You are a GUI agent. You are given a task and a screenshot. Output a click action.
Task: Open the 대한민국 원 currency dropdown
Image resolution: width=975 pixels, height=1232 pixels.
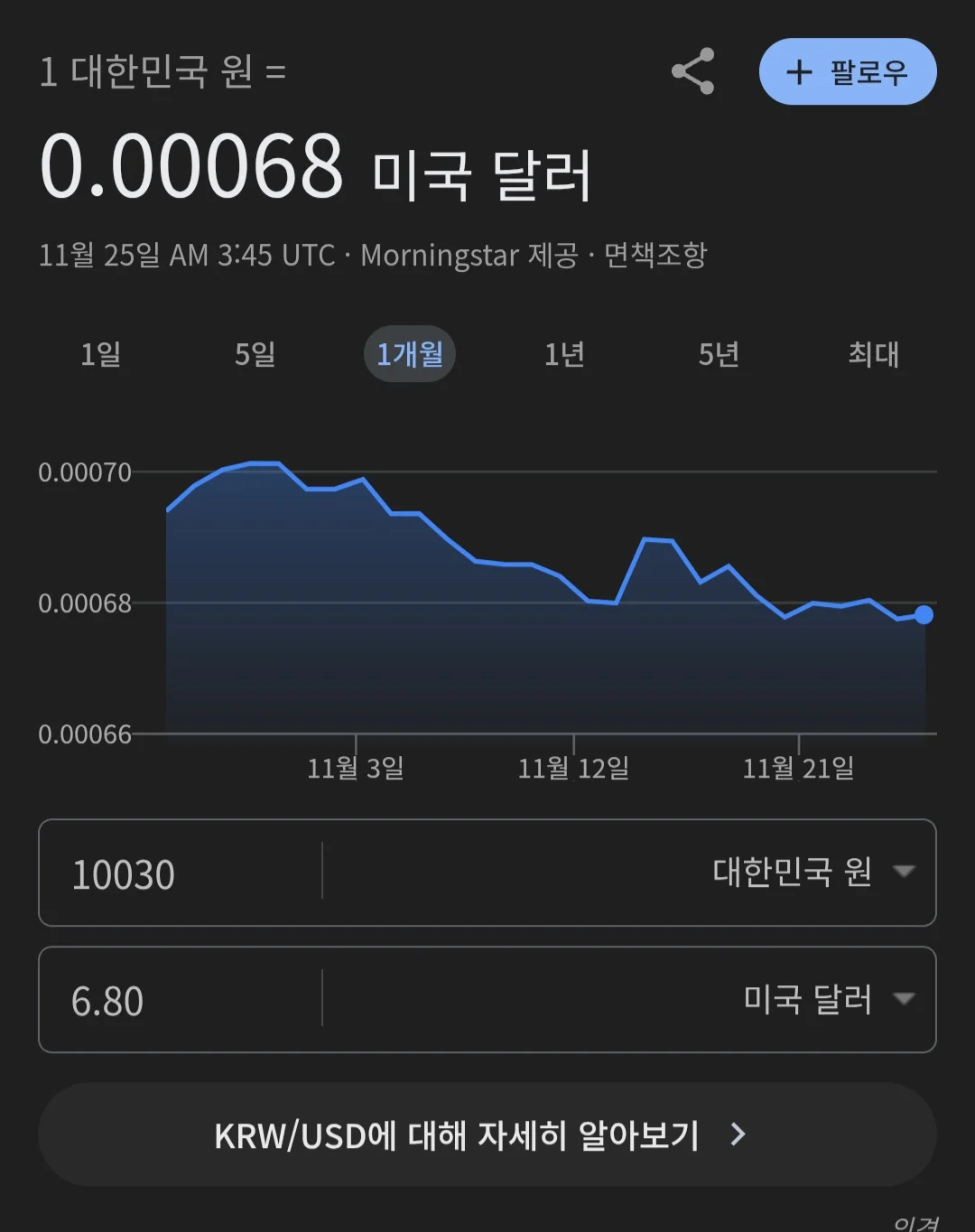click(x=812, y=872)
